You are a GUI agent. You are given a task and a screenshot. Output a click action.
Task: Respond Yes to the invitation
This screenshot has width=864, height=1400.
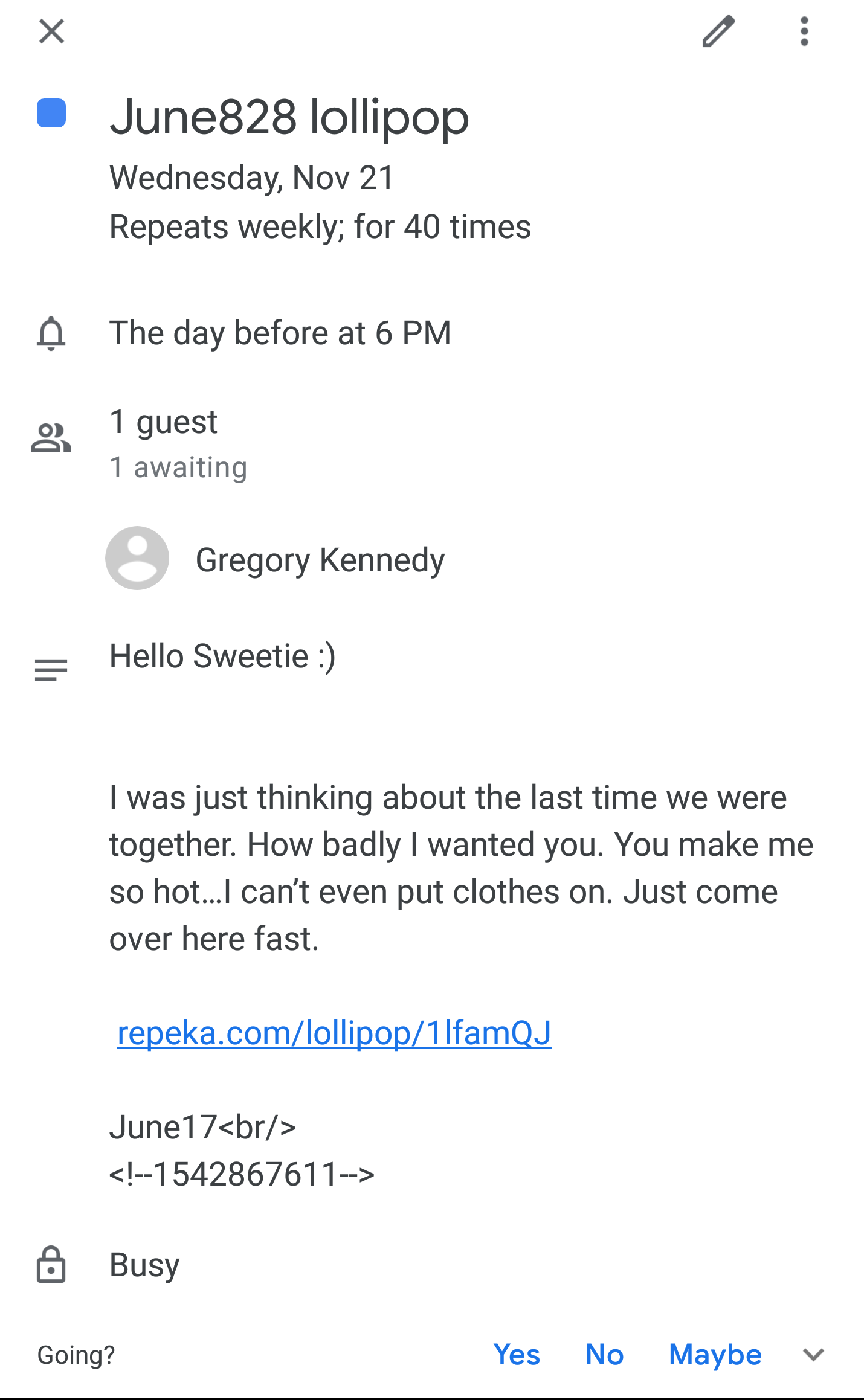click(517, 1355)
